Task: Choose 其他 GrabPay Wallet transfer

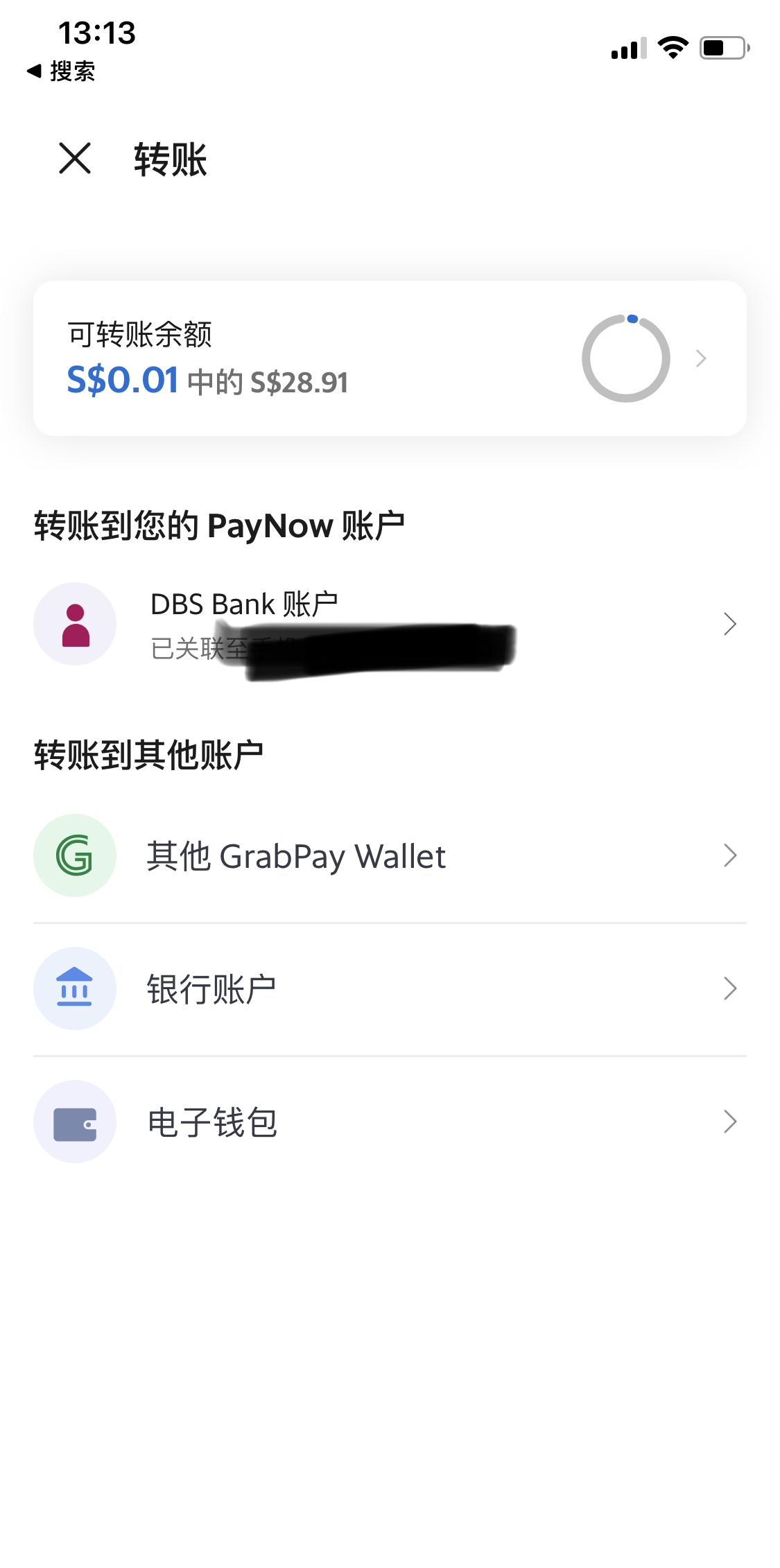Action: [388, 856]
